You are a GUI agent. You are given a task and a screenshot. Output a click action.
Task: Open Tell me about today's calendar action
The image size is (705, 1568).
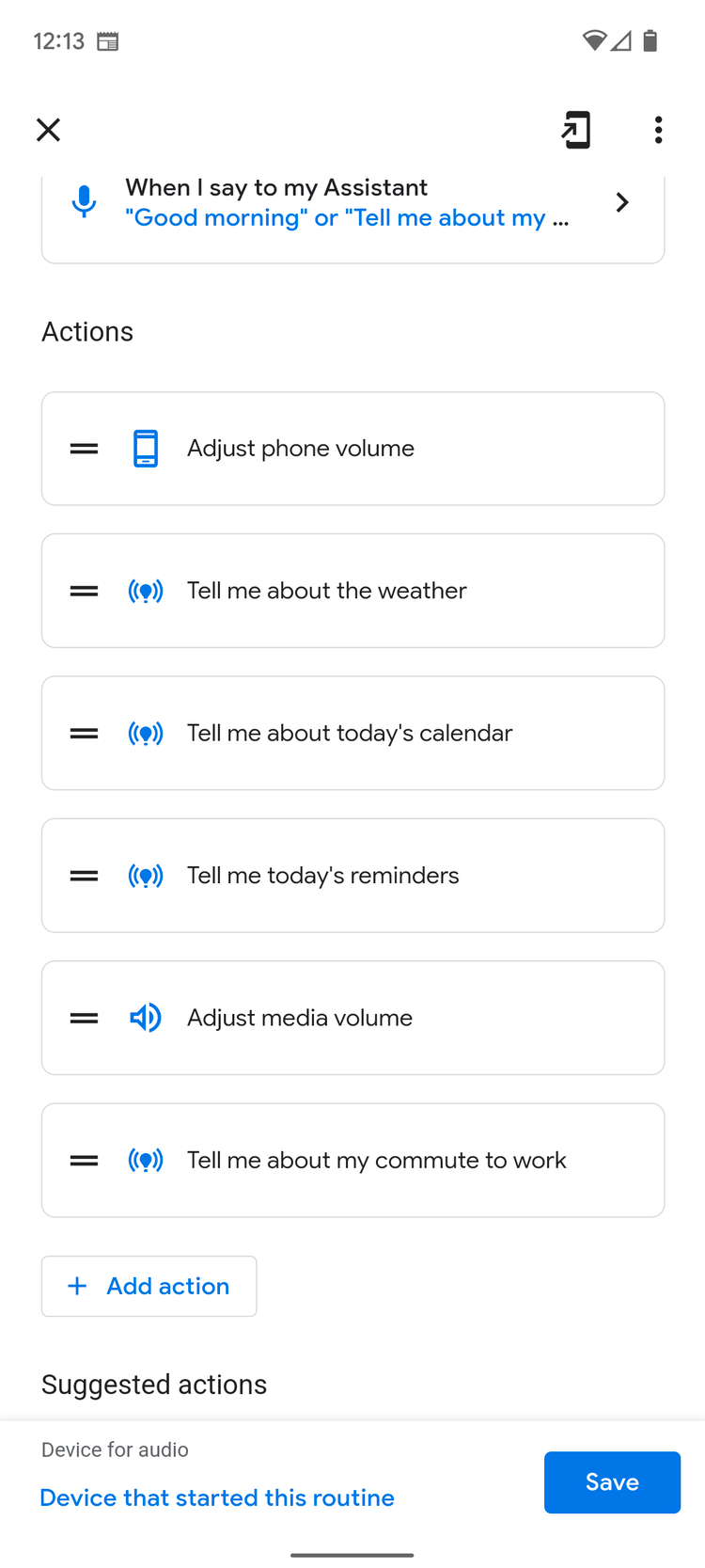tap(352, 733)
